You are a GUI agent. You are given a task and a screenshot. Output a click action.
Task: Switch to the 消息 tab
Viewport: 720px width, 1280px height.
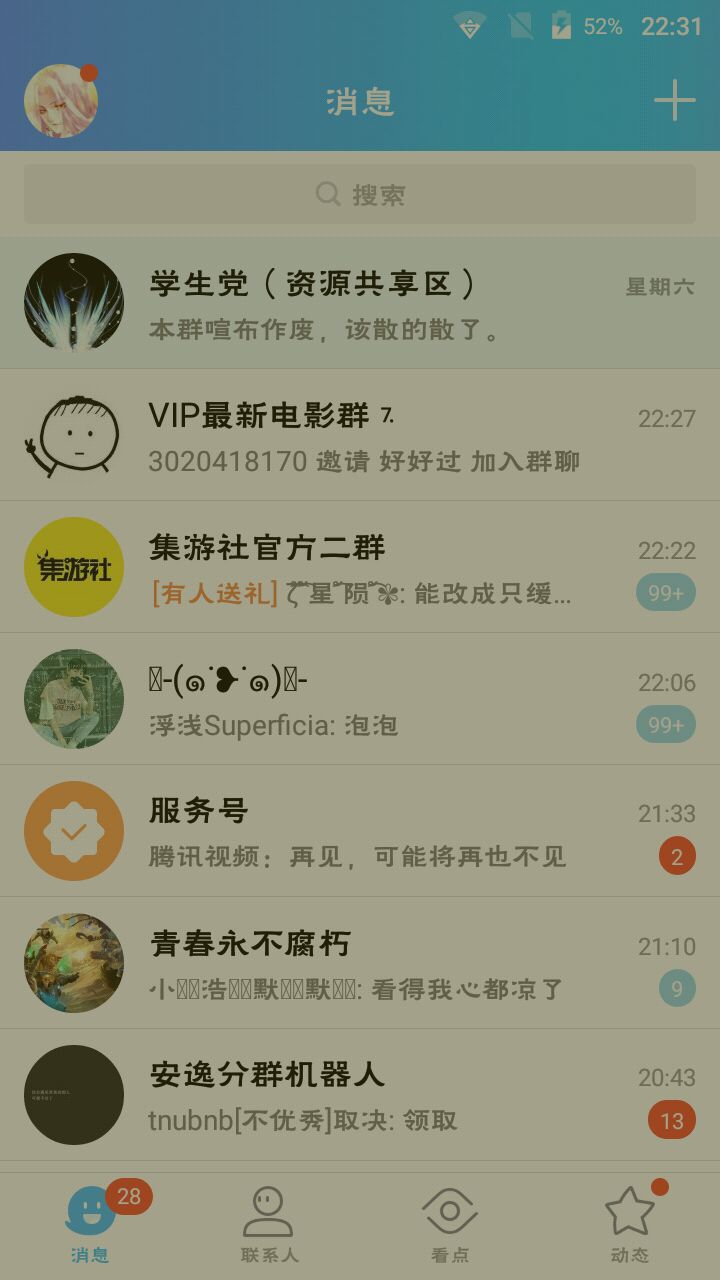(x=90, y=1225)
